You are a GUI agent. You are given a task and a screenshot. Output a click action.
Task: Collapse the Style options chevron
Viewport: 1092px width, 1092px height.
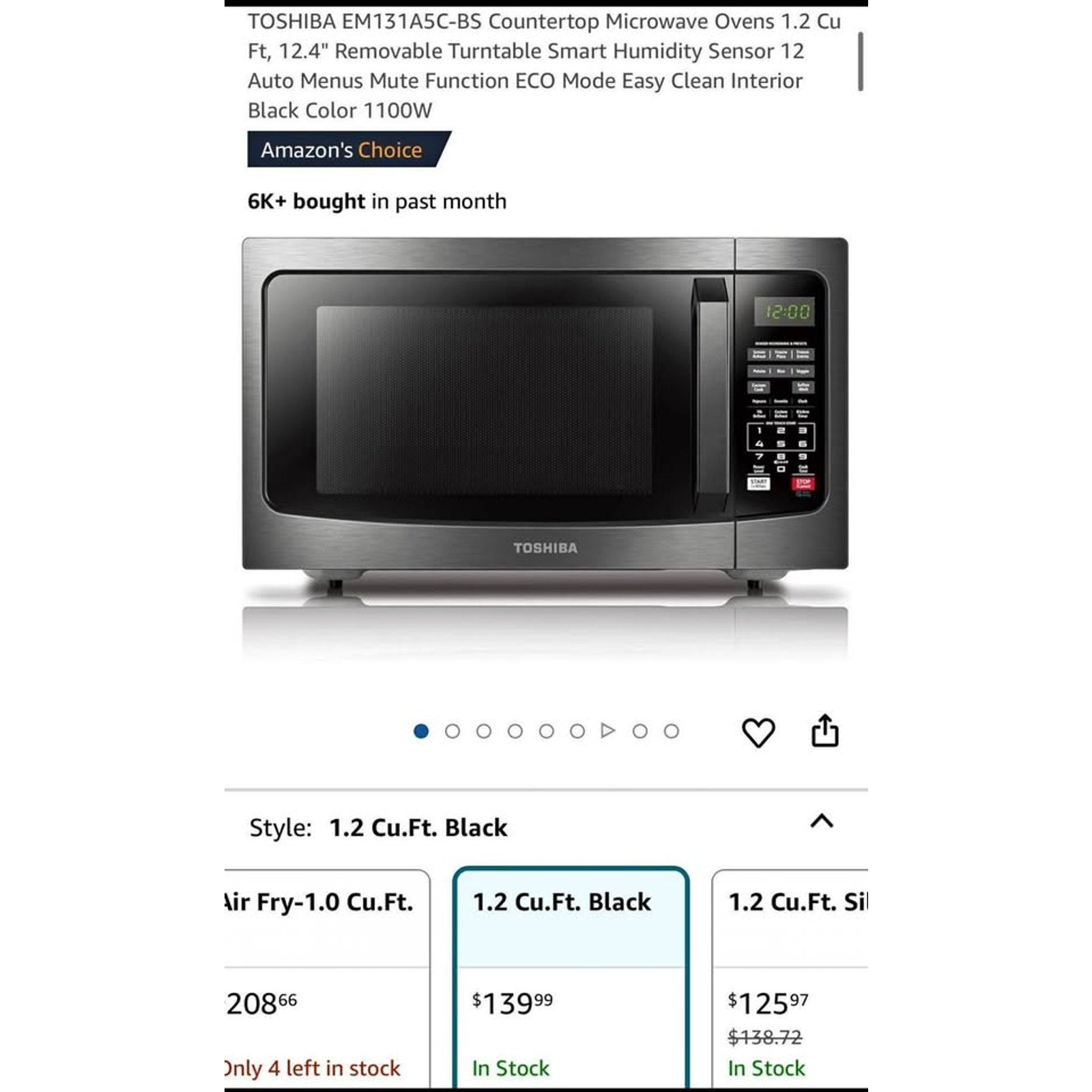(x=822, y=821)
